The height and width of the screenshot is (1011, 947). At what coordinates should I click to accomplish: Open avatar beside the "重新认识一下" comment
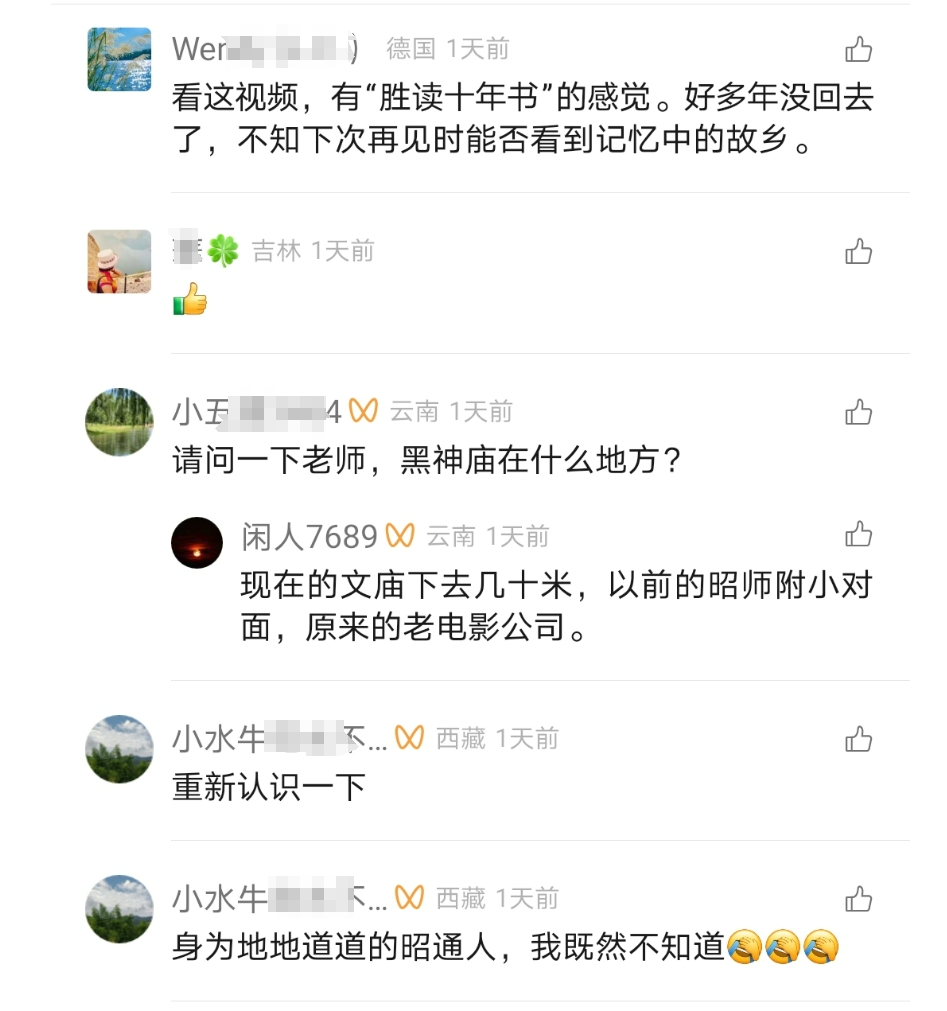[x=119, y=749]
